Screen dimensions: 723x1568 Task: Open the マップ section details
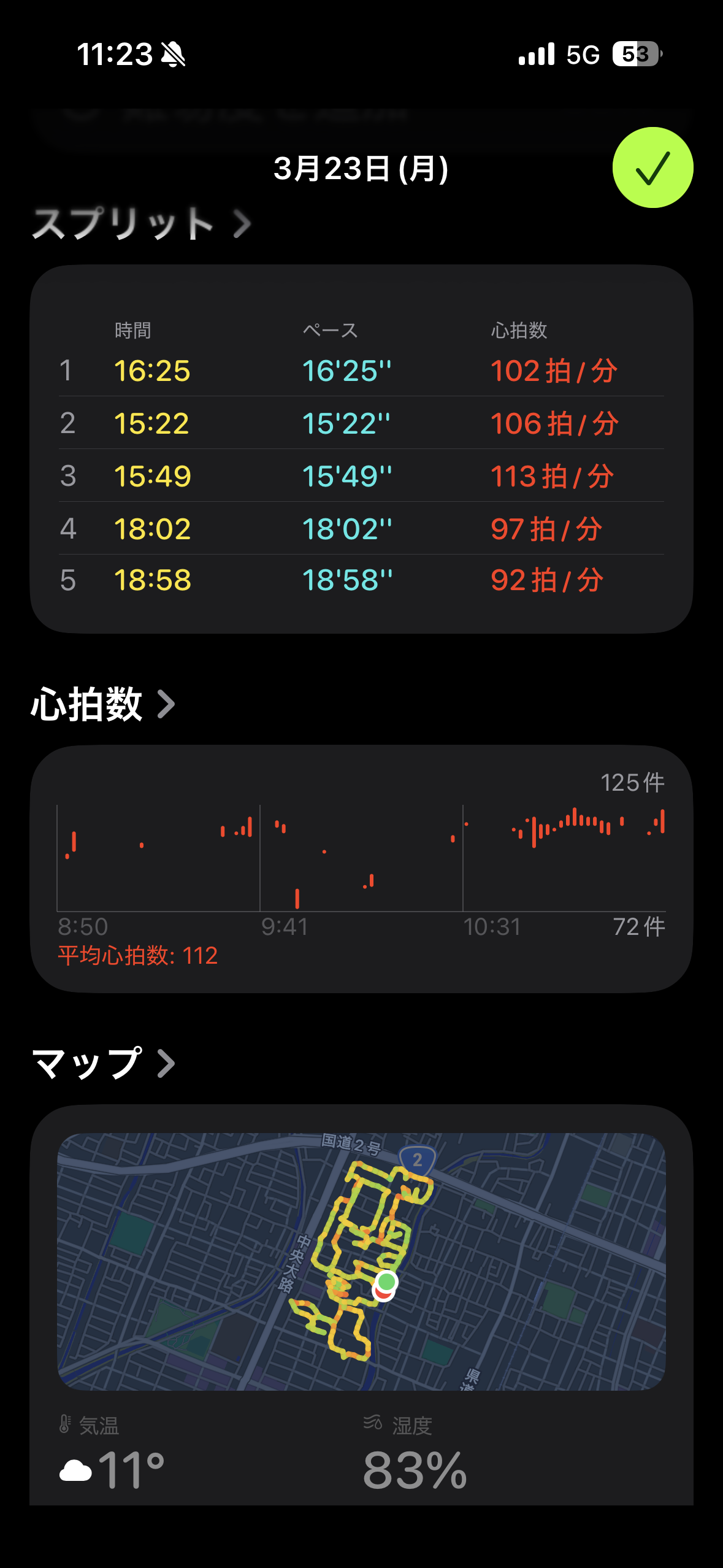point(103,1063)
